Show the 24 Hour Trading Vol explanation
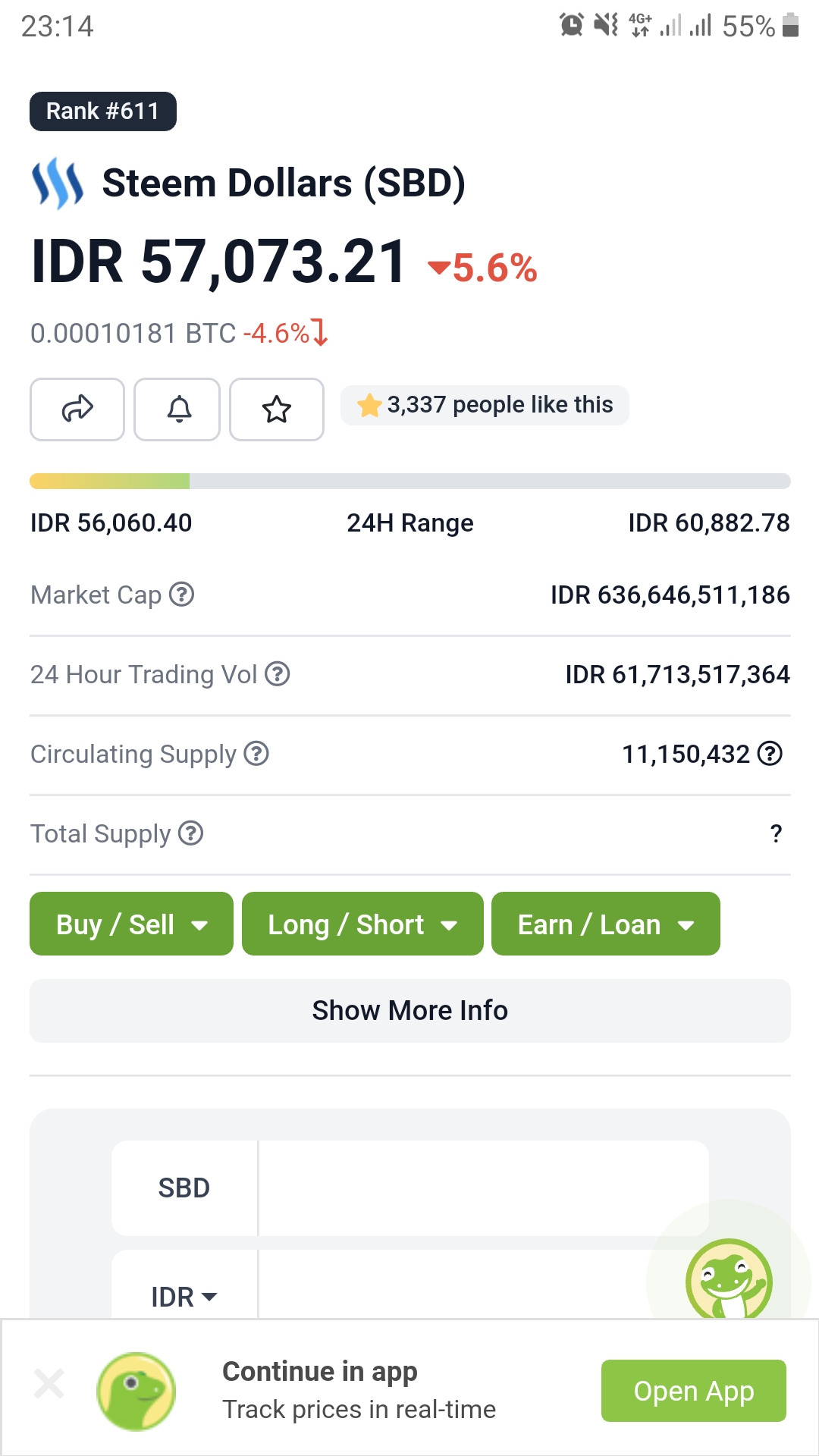This screenshot has width=819, height=1456. (x=278, y=673)
